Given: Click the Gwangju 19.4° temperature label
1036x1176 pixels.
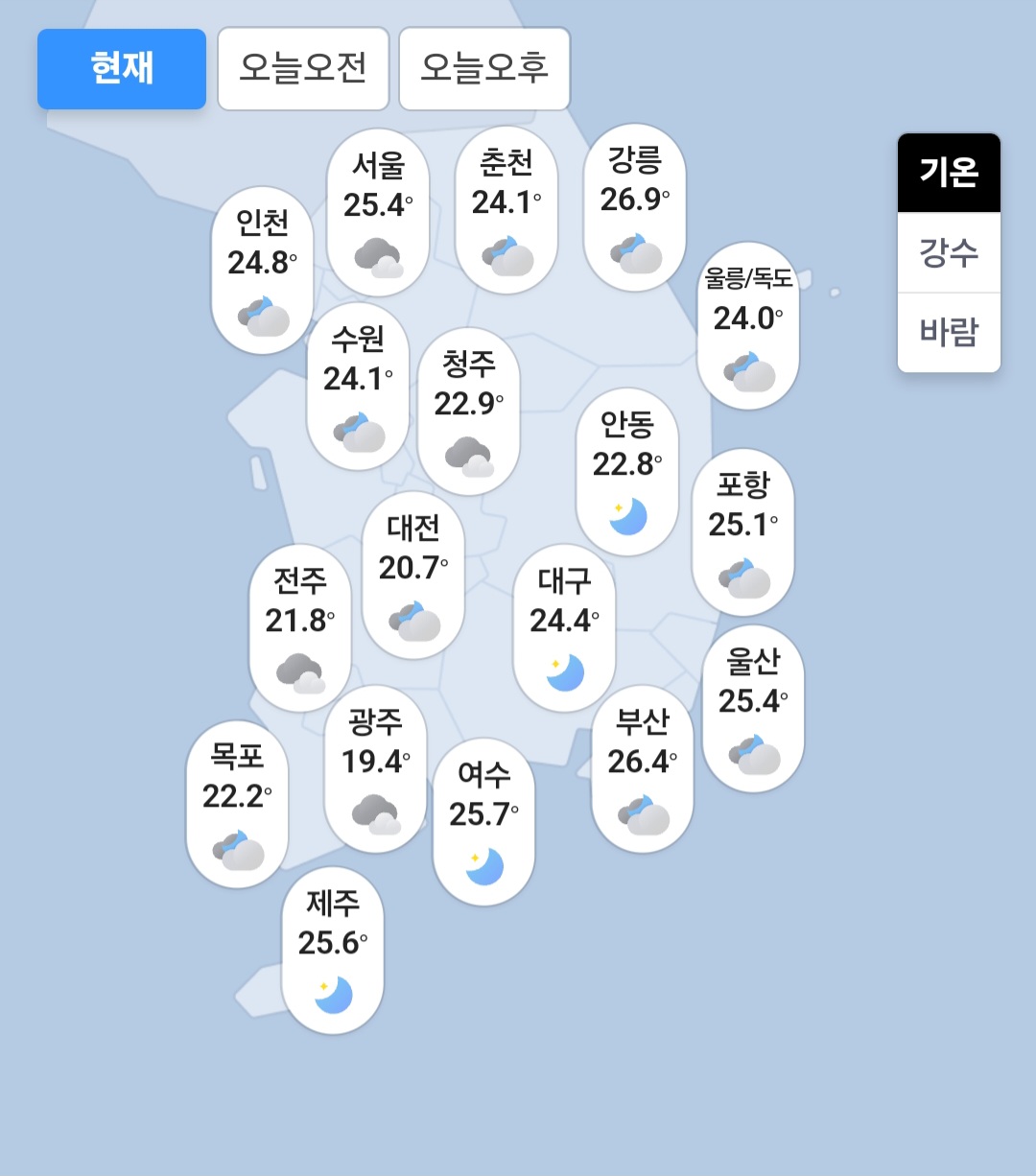Looking at the screenshot, I should [375, 760].
